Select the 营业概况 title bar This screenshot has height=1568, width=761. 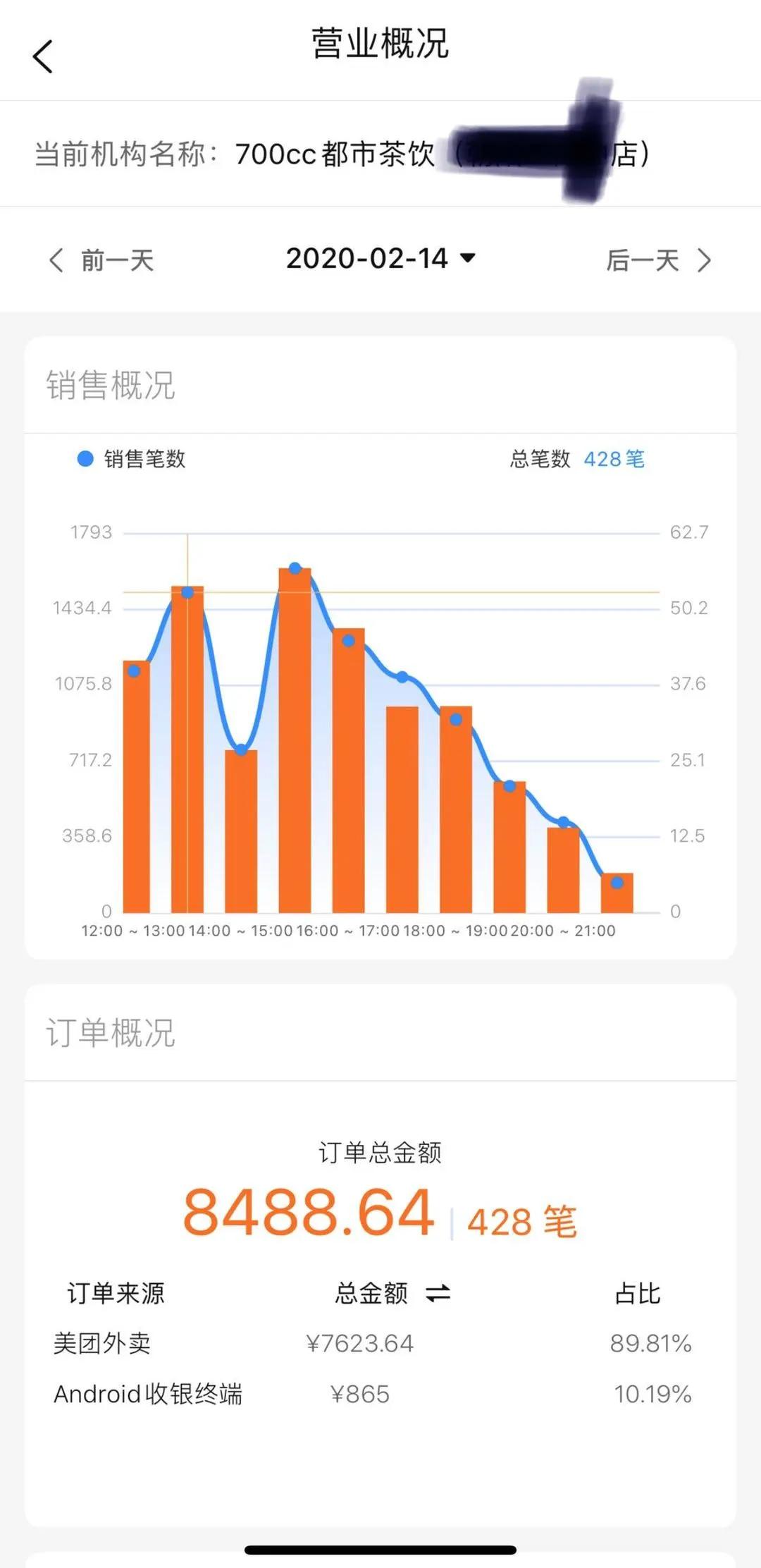[x=380, y=44]
